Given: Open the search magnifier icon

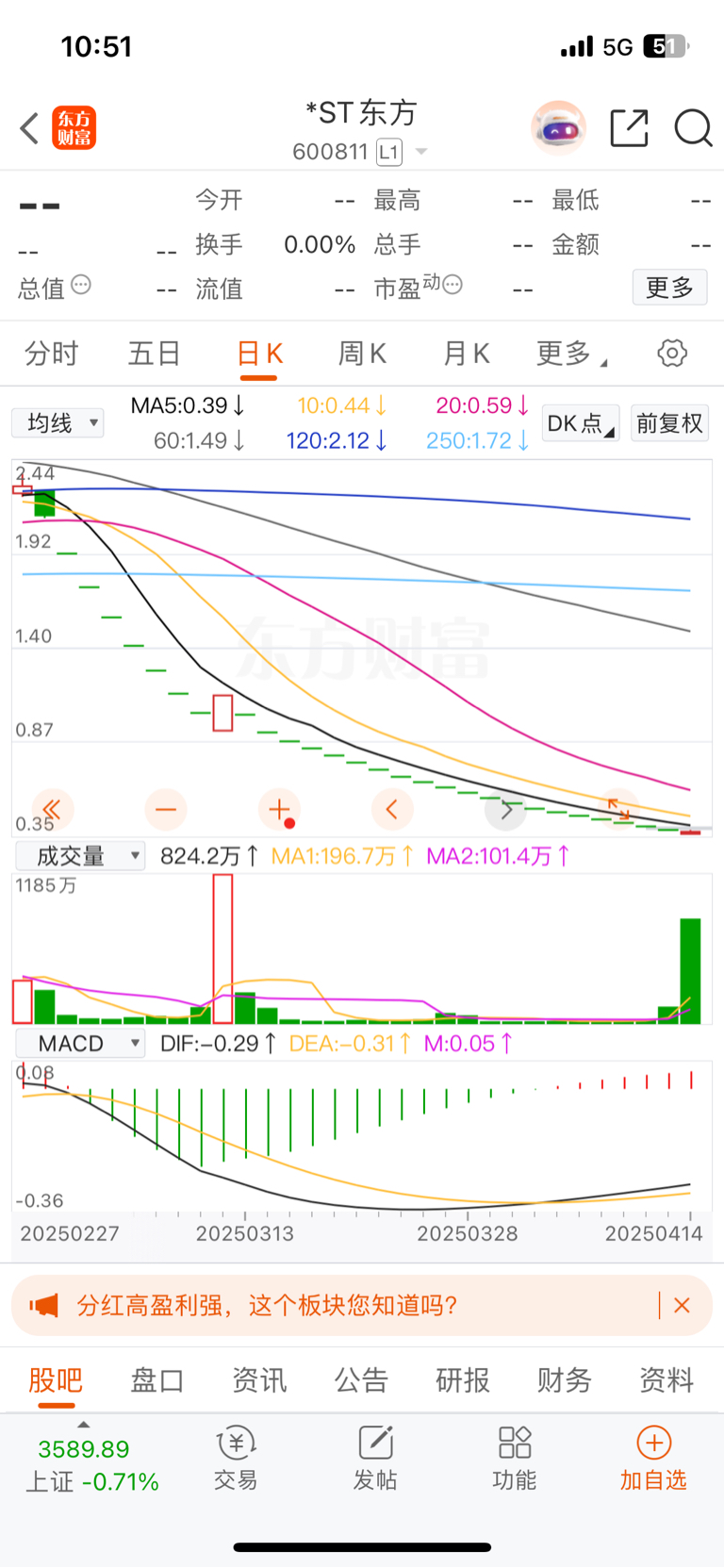Looking at the screenshot, I should [x=693, y=128].
